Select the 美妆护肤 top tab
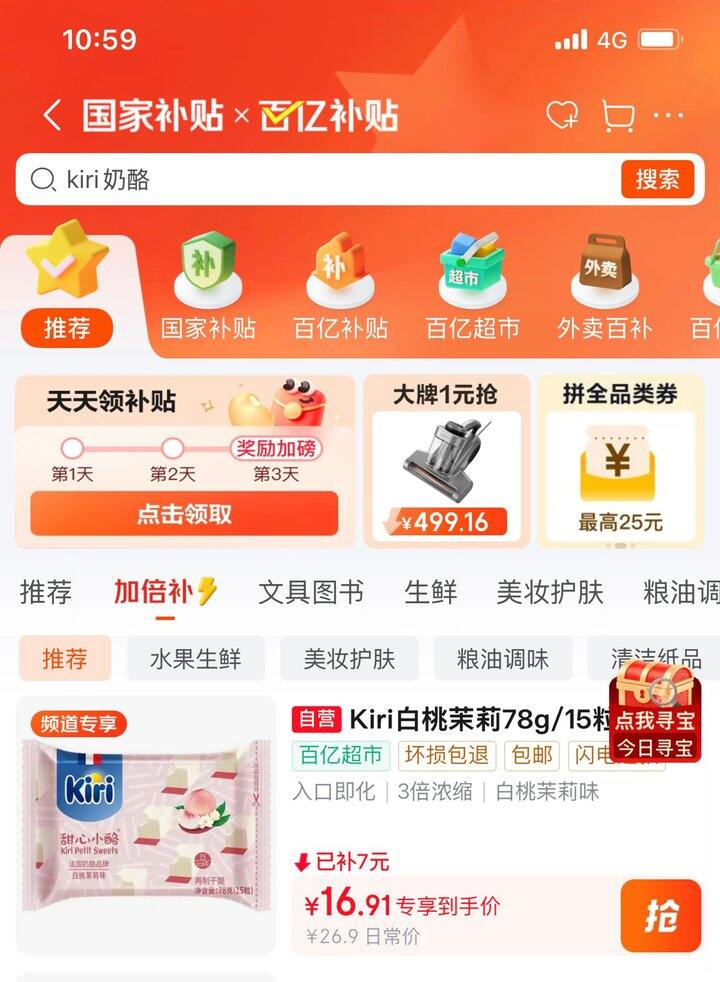Screen dimensions: 720x982 click(549, 592)
